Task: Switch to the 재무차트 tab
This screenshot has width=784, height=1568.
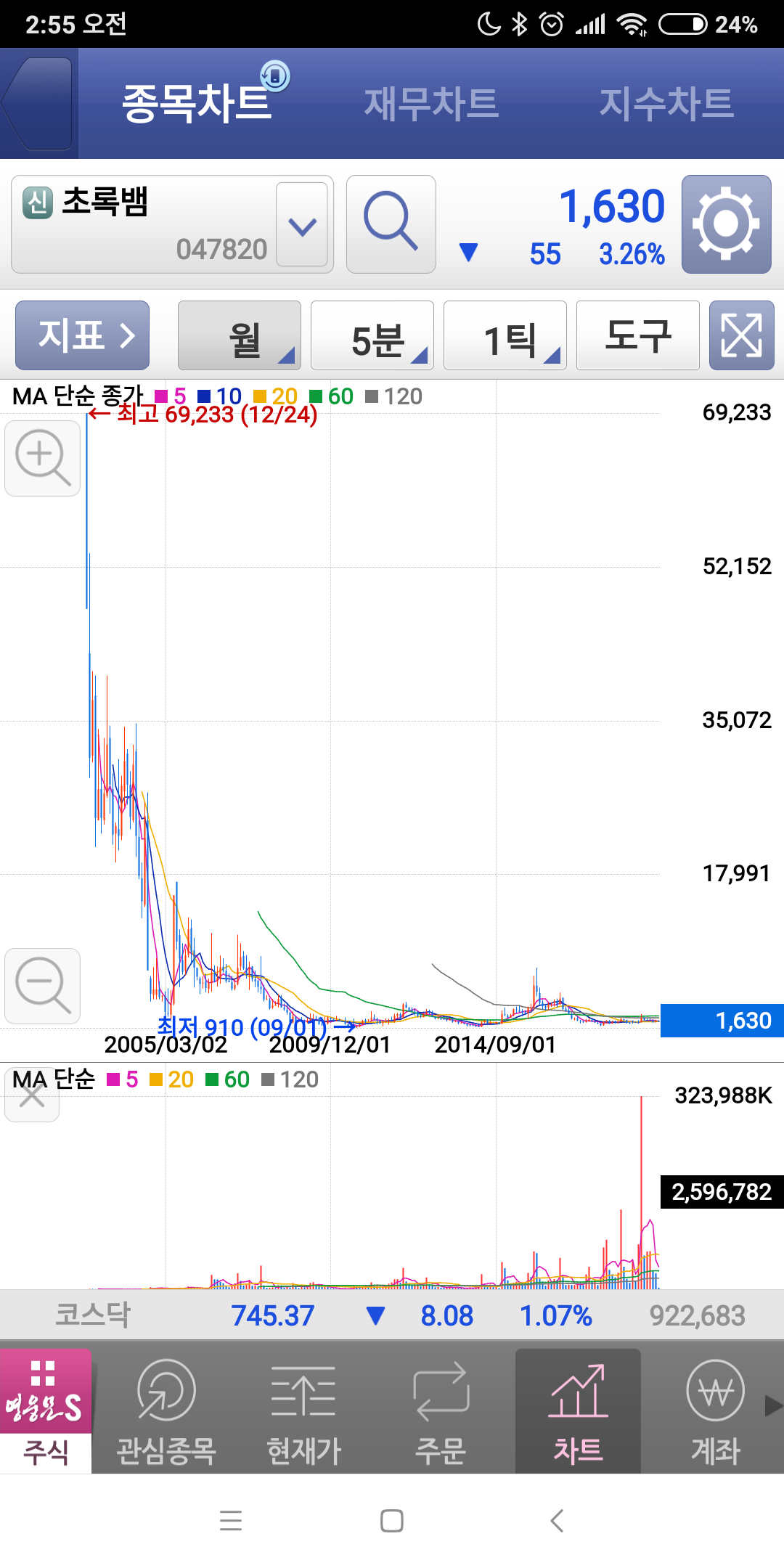Action: [x=431, y=104]
